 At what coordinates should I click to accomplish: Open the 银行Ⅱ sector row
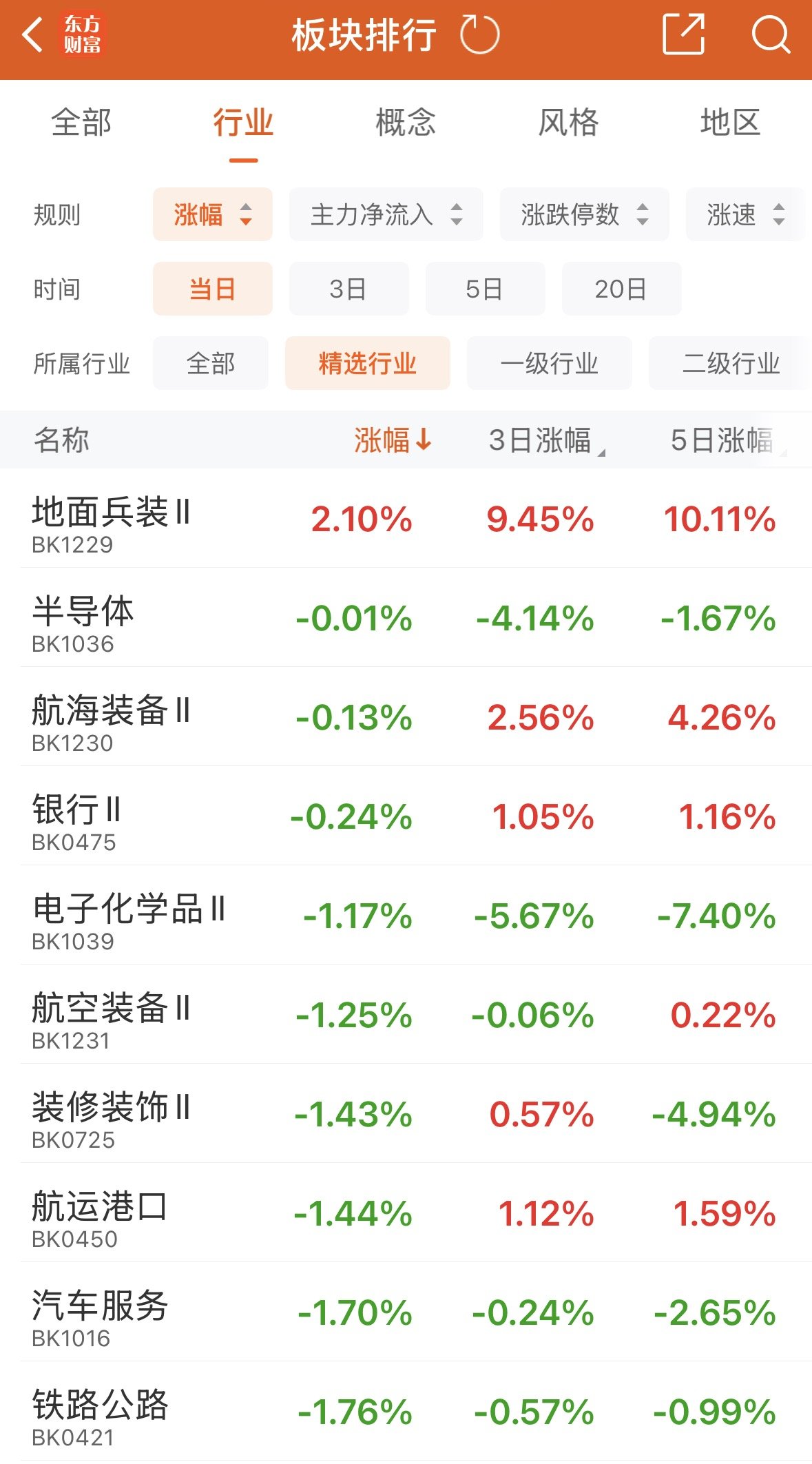[x=406, y=816]
